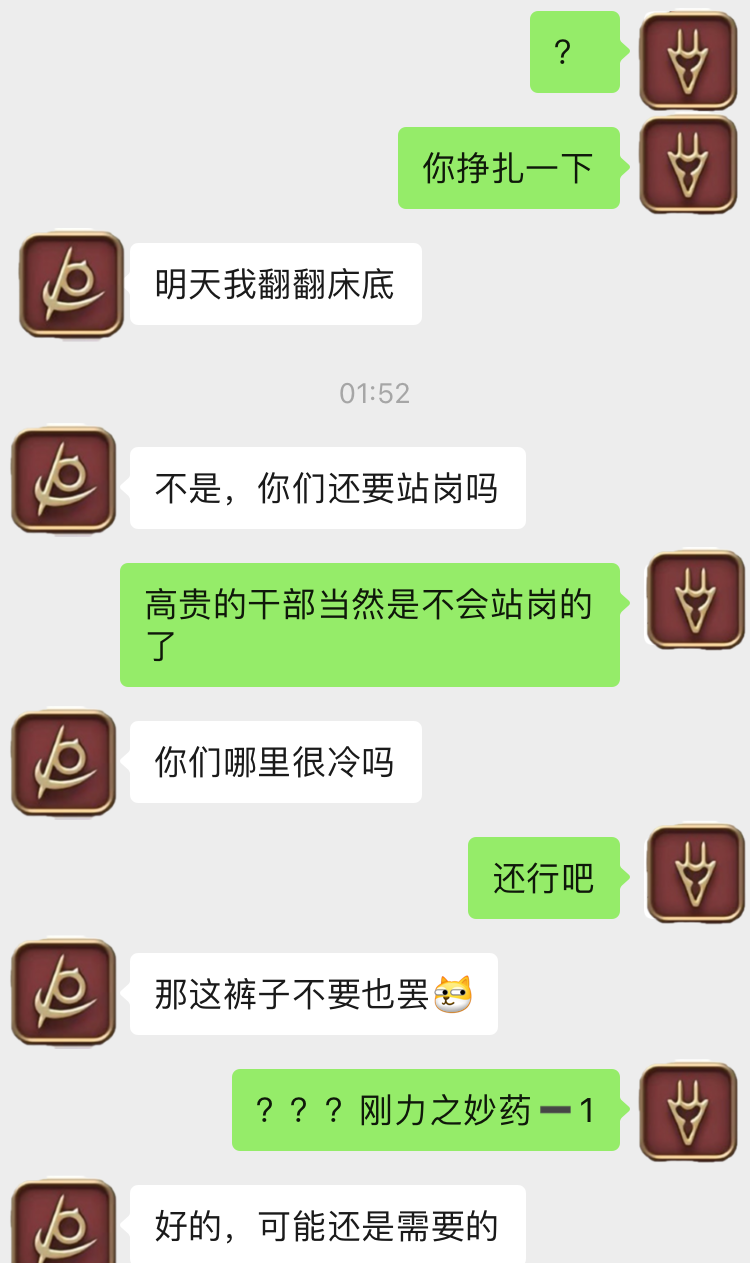The height and width of the screenshot is (1263, 750).
Task: Tap the avatar next to '还行吧'
Action: coord(695,874)
